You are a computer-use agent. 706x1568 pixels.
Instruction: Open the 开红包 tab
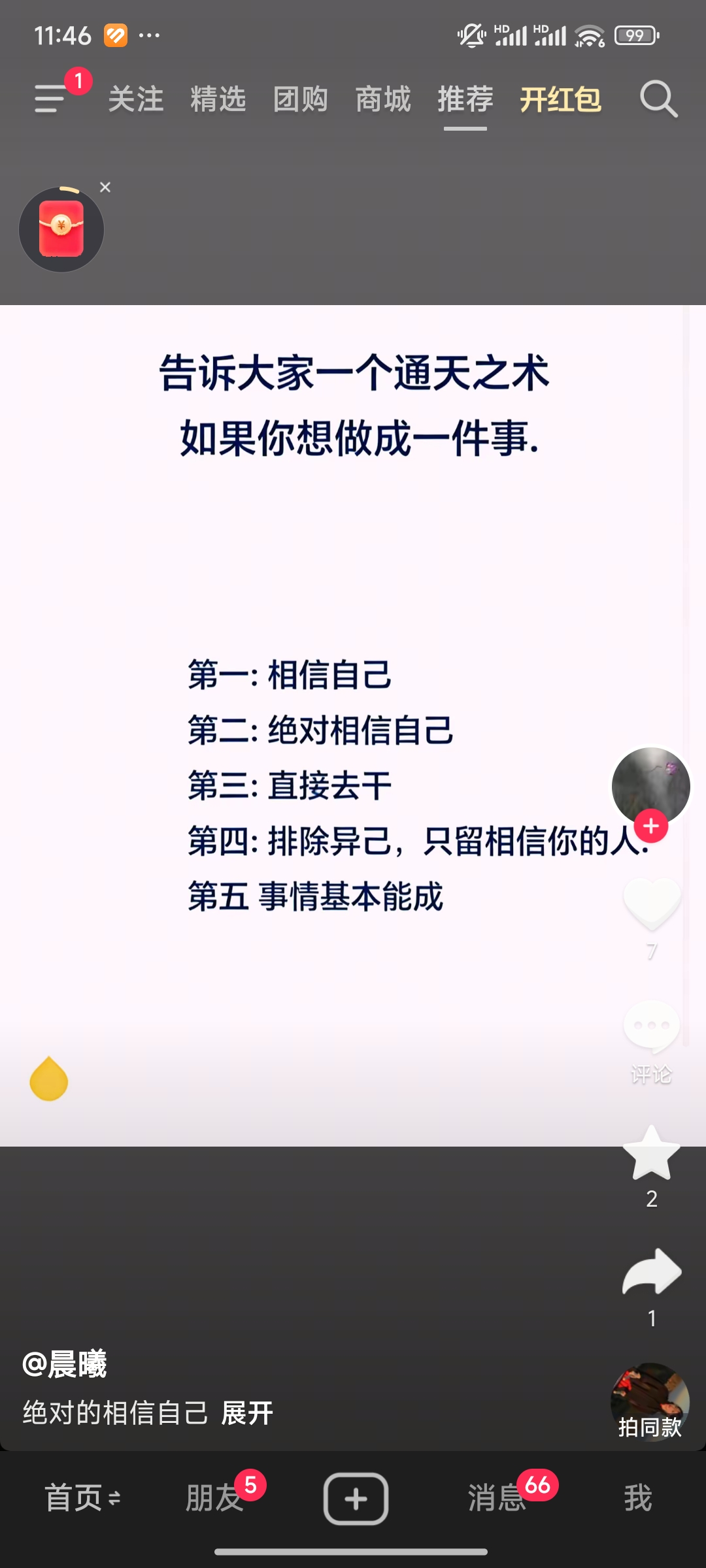click(560, 99)
